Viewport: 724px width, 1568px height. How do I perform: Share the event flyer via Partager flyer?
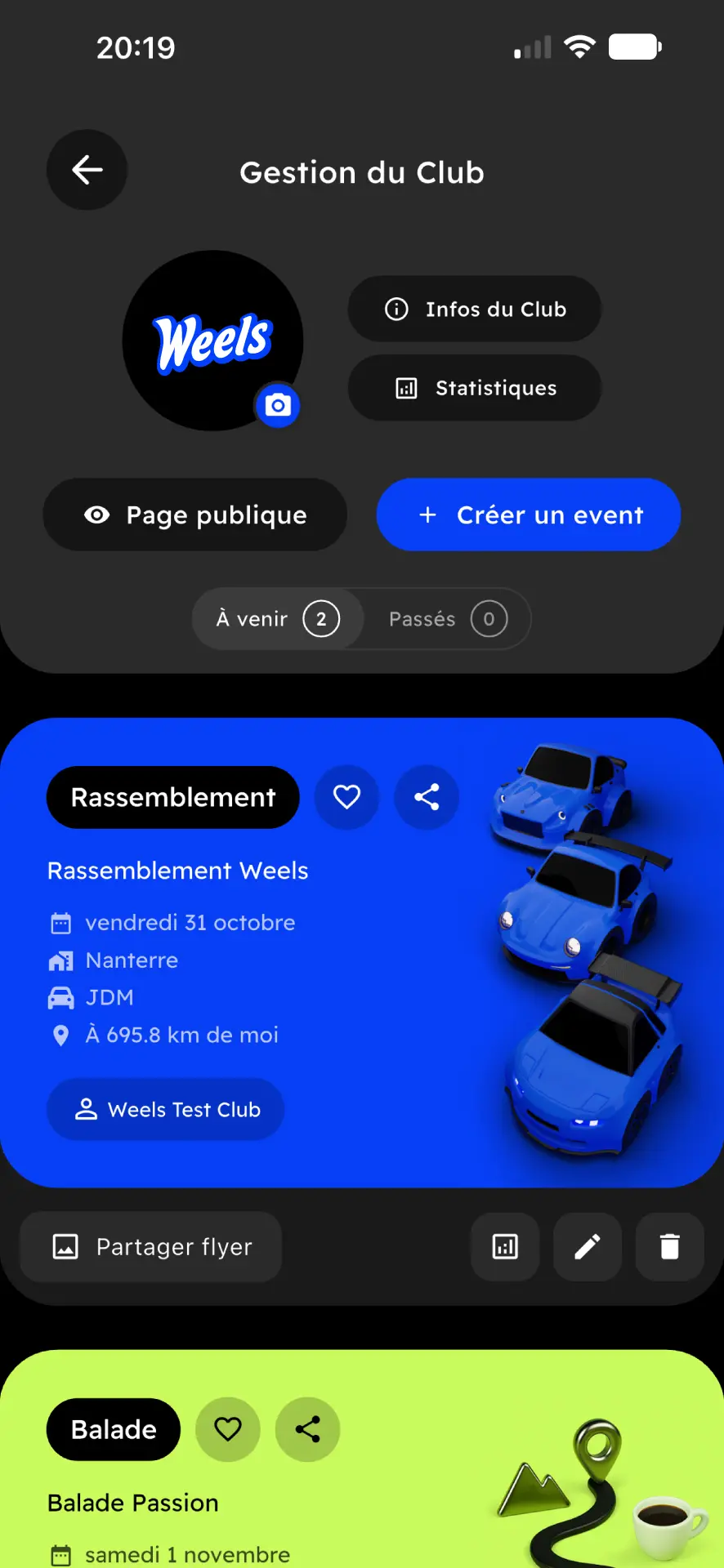tap(150, 1247)
